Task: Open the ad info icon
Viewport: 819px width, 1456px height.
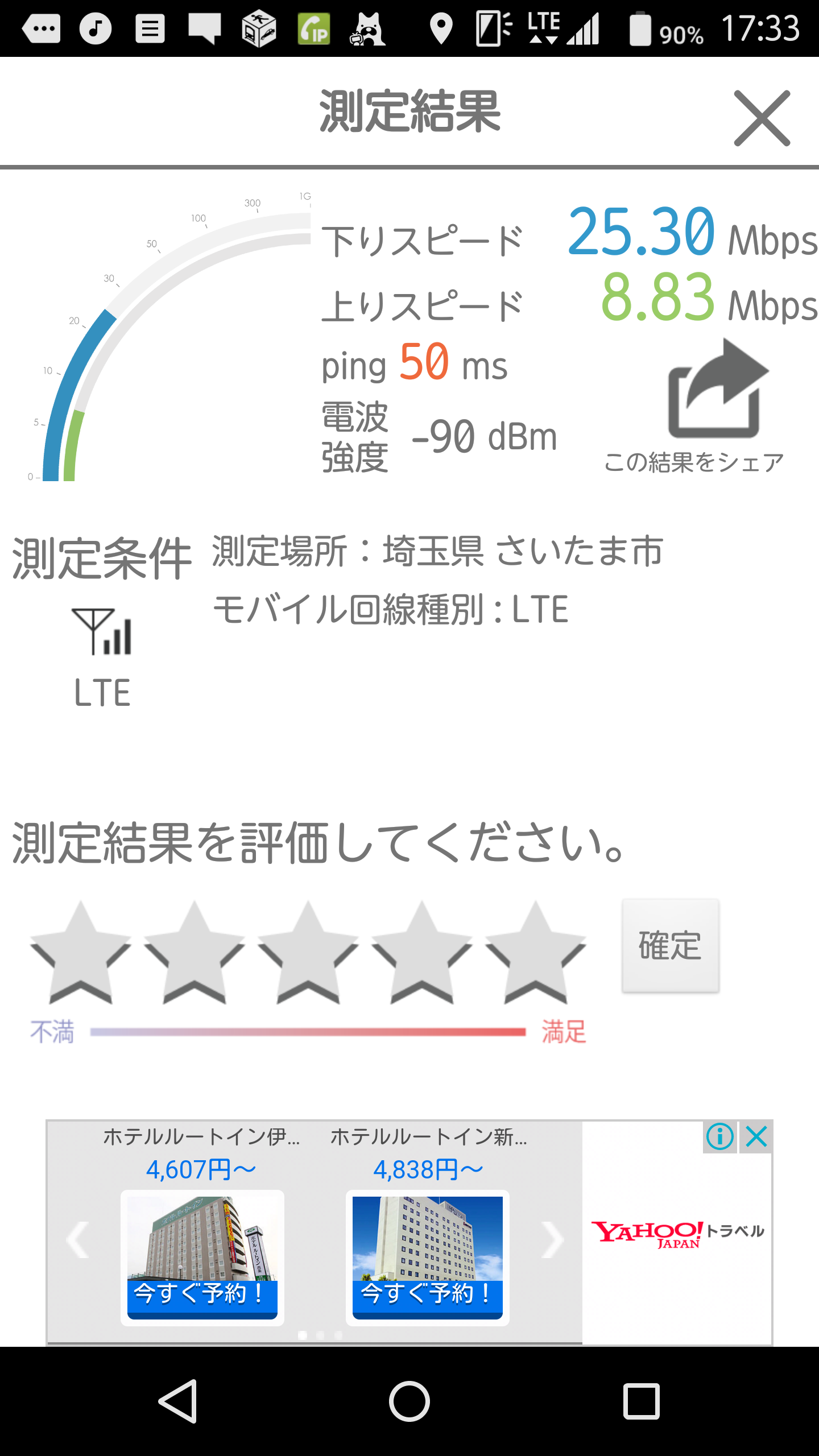Action: coord(719,1137)
